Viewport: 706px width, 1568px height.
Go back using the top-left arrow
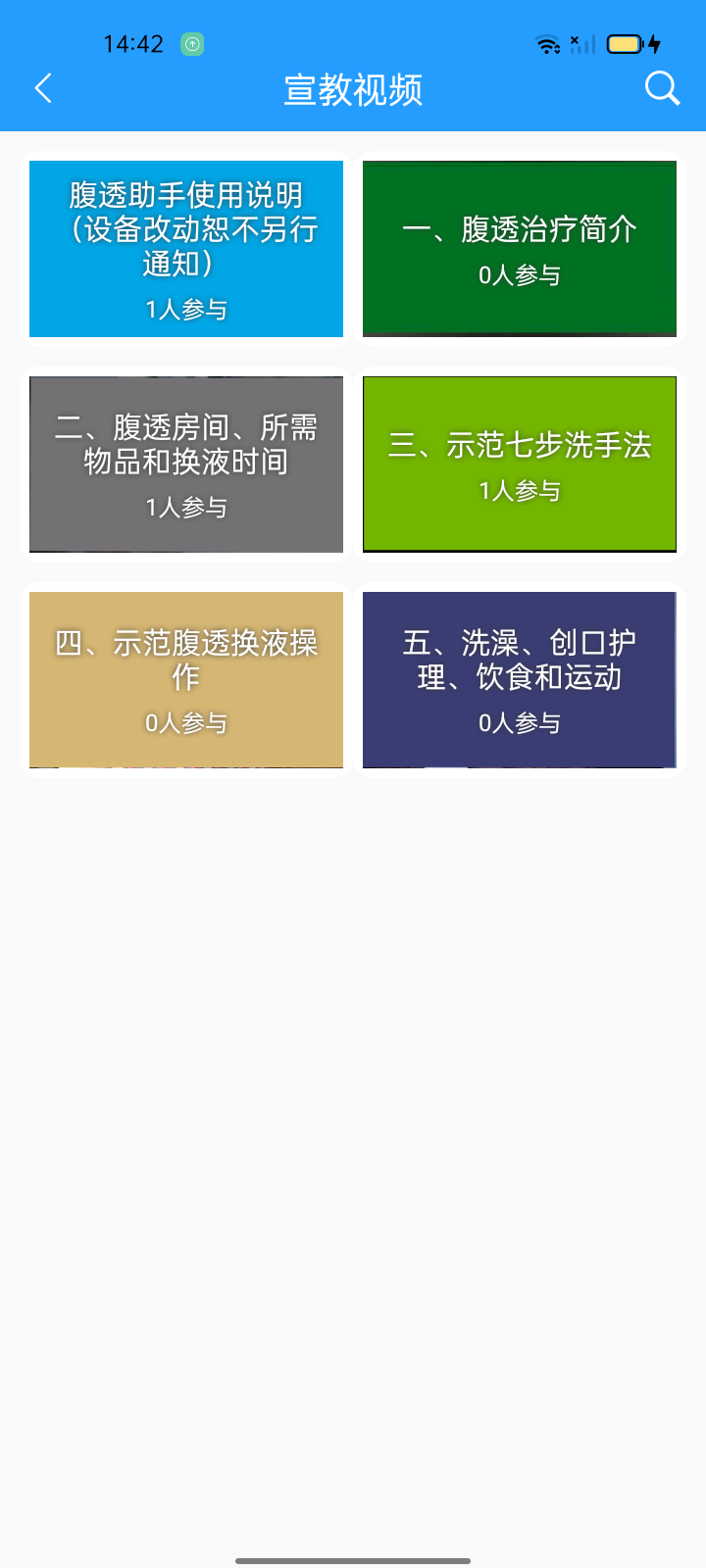[43, 88]
